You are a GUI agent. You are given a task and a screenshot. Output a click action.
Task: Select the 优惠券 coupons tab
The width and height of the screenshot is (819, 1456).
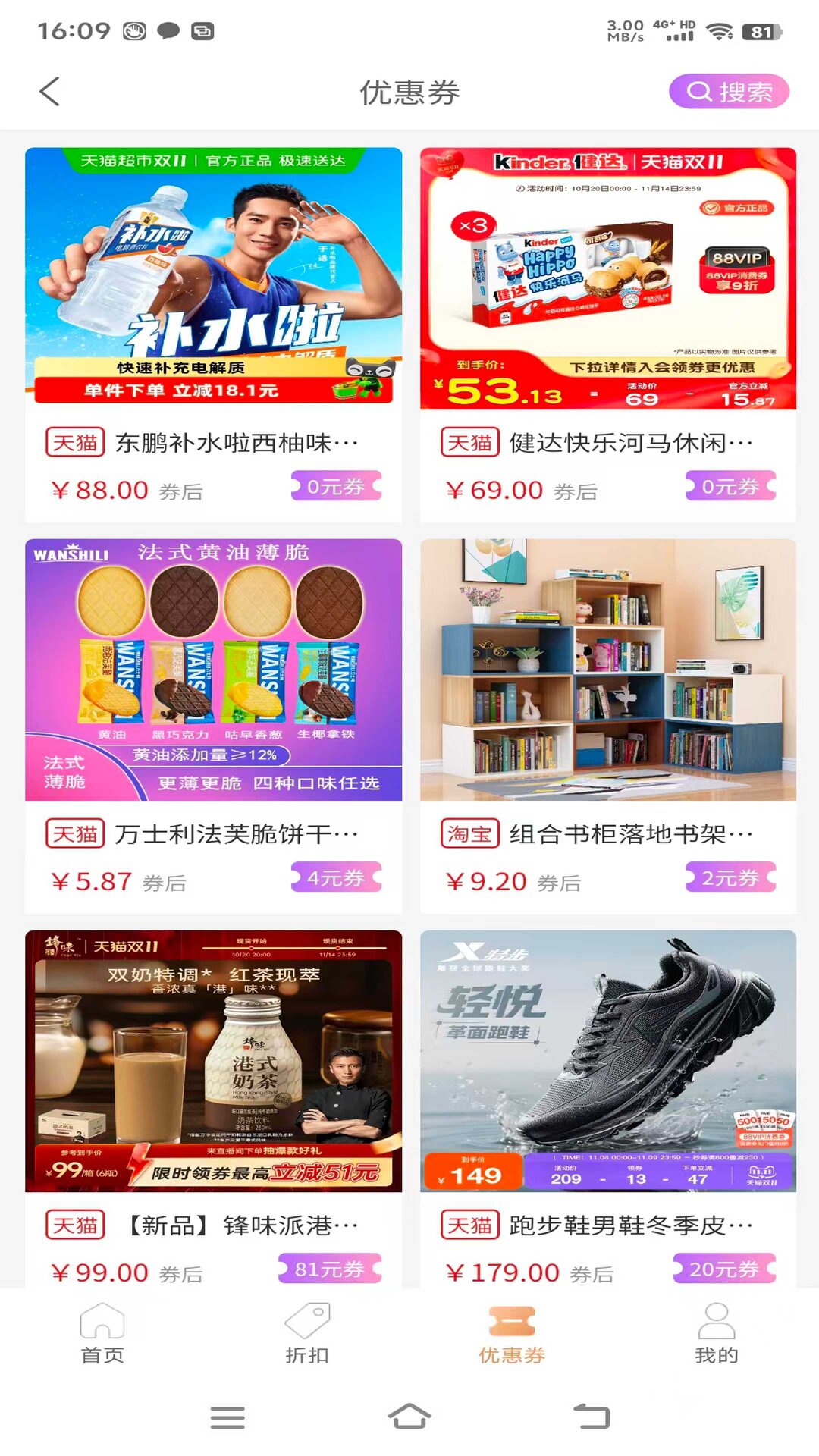pyautogui.click(x=512, y=1333)
